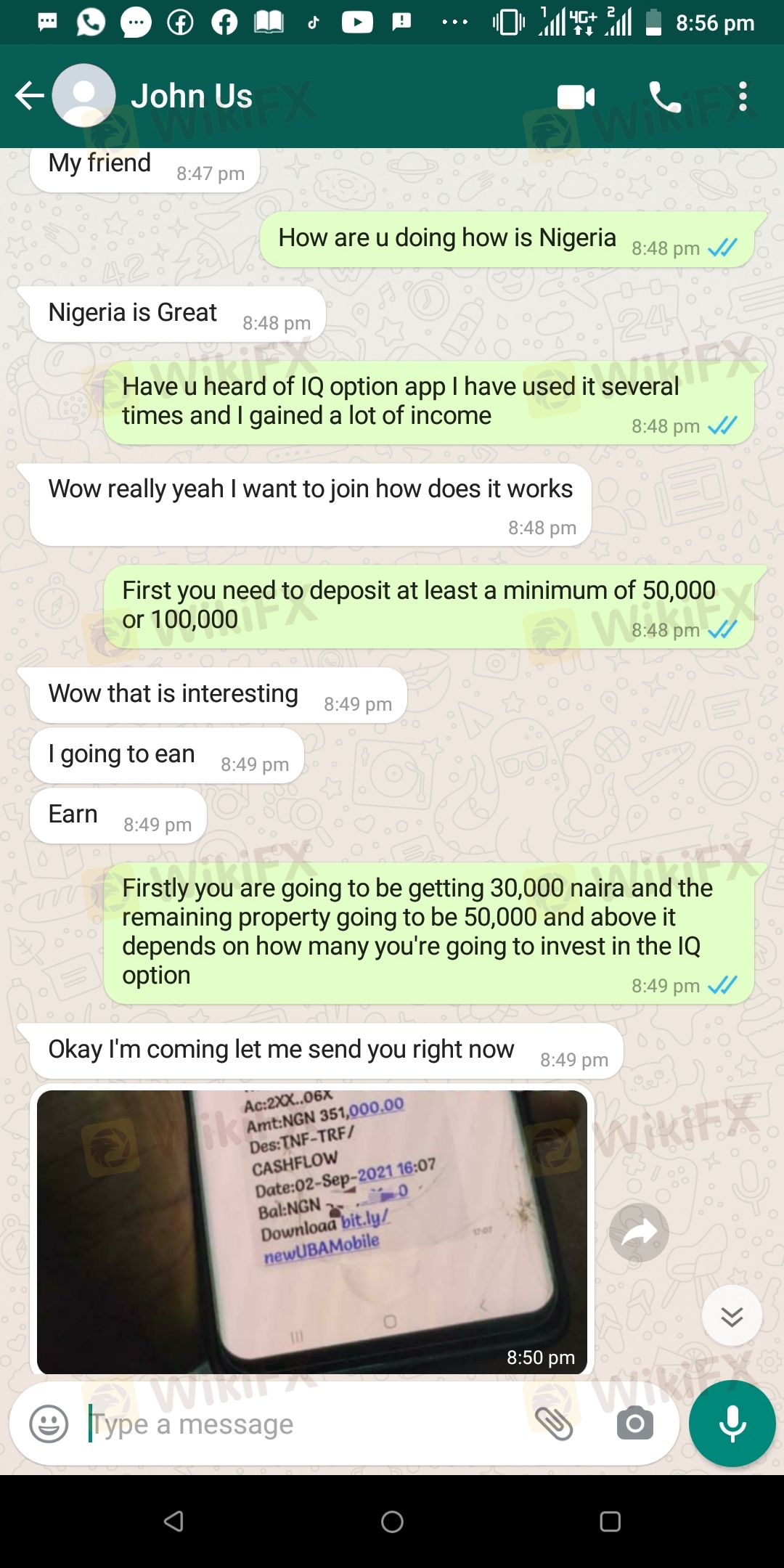Image resolution: width=784 pixels, height=1568 pixels.
Task: Start a video call with John Us
Action: 576,97
